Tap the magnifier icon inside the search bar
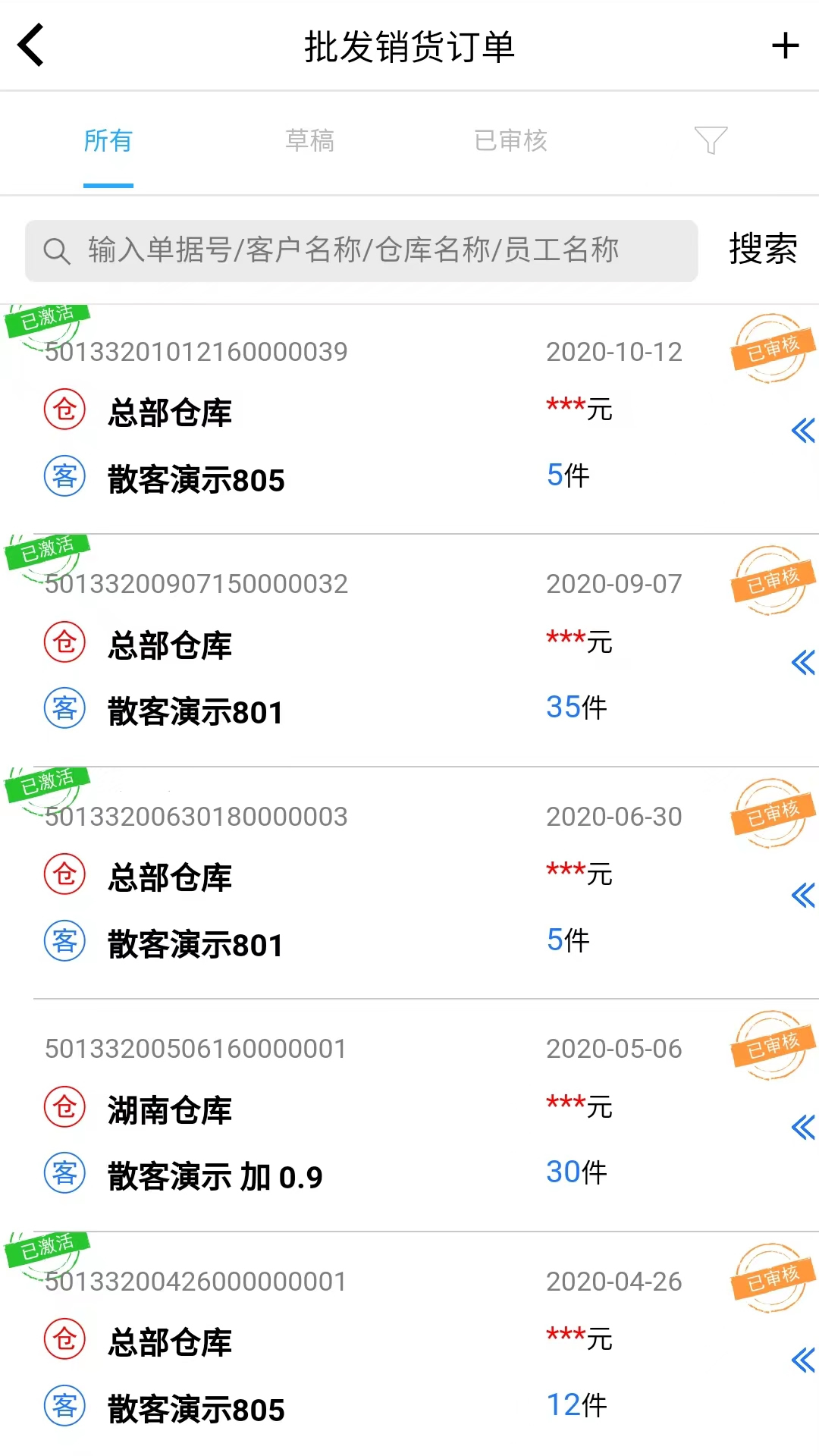 58,250
